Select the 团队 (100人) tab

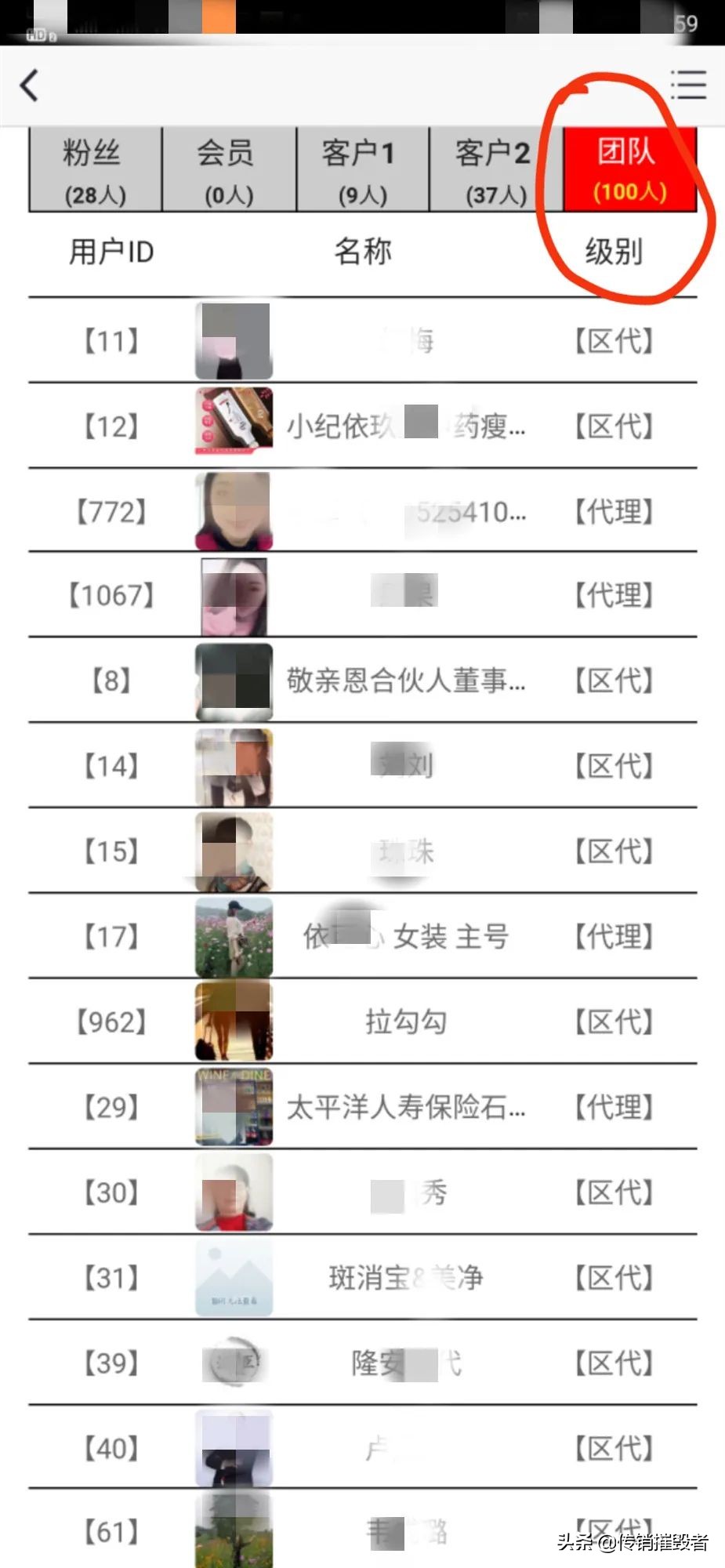pos(629,169)
